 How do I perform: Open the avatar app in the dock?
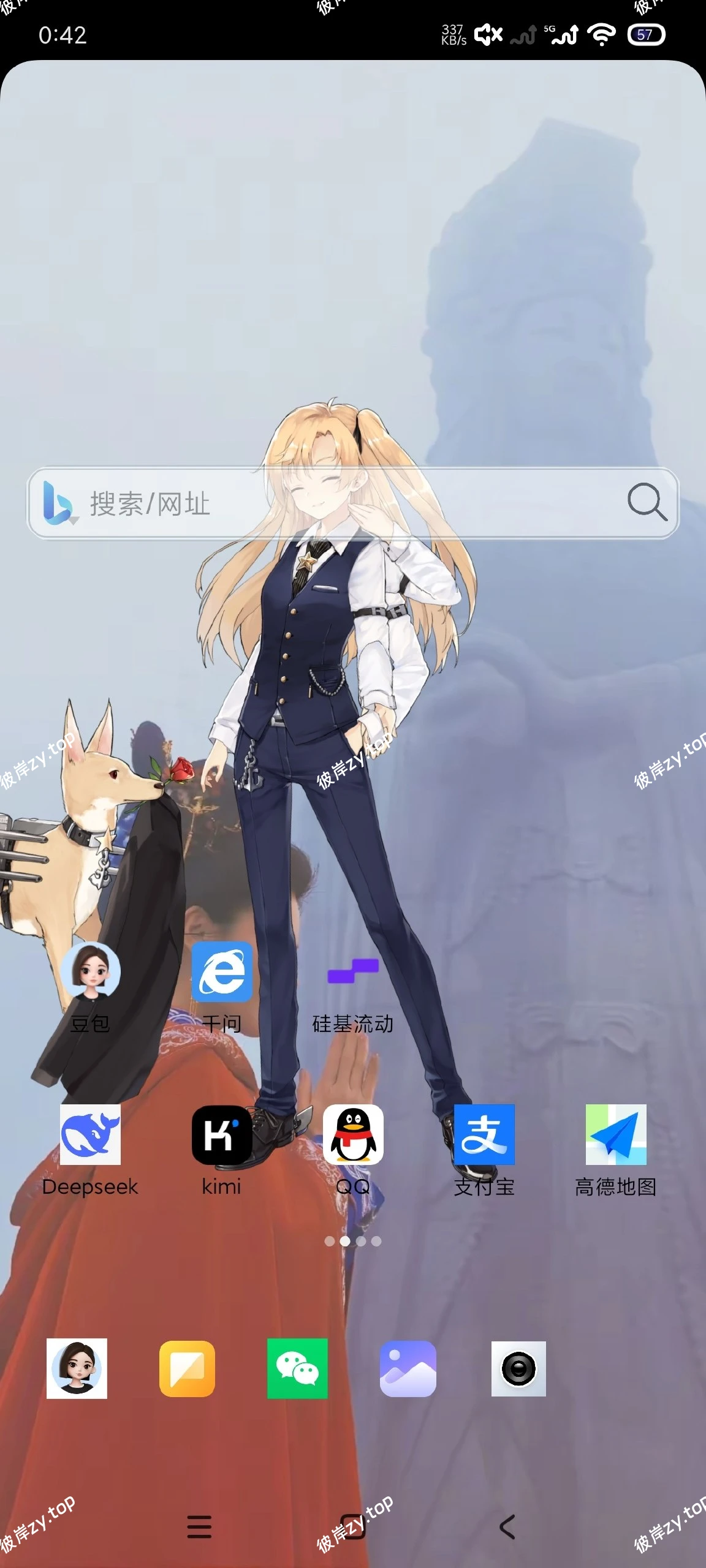pos(77,1369)
